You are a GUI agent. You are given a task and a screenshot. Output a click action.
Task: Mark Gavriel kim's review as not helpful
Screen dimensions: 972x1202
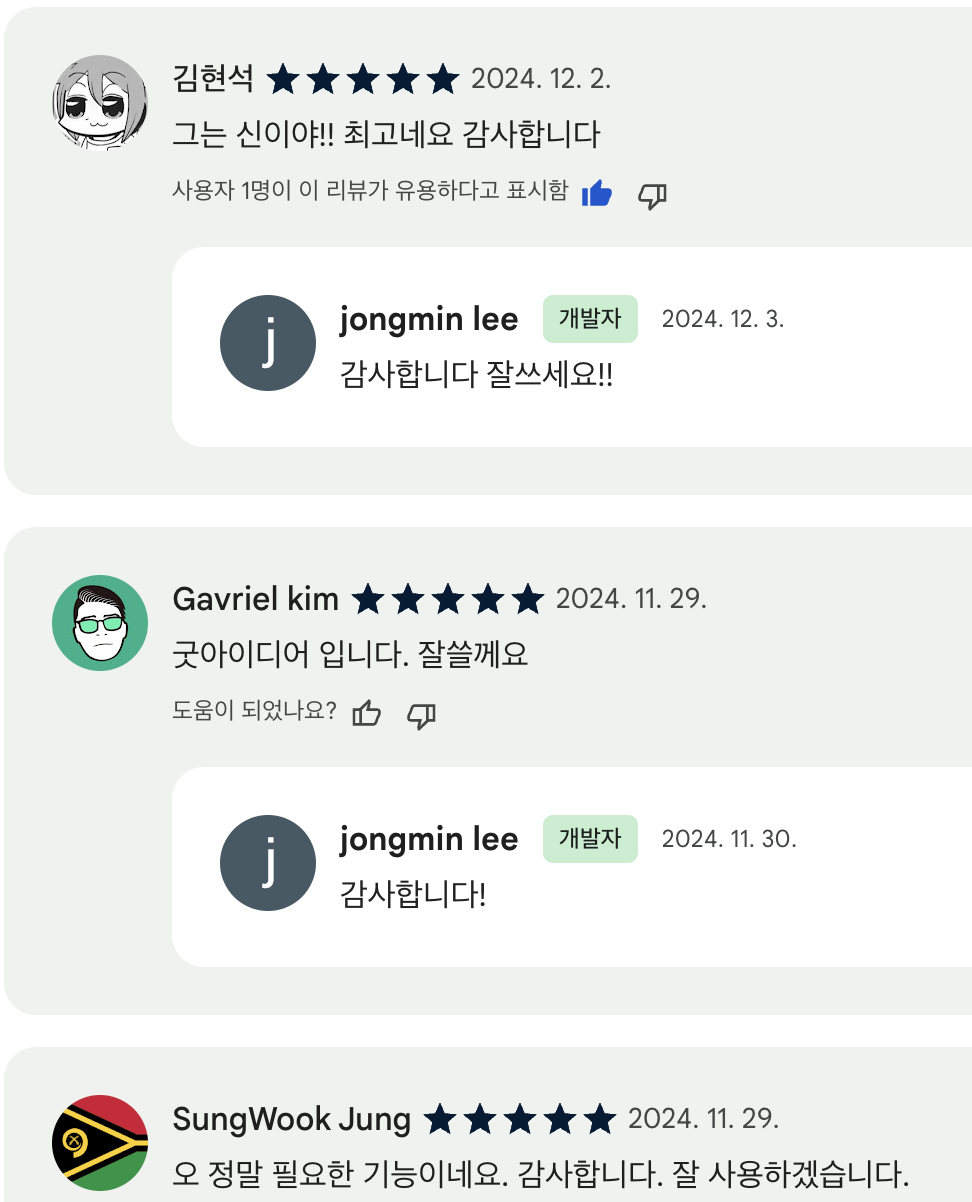point(422,715)
